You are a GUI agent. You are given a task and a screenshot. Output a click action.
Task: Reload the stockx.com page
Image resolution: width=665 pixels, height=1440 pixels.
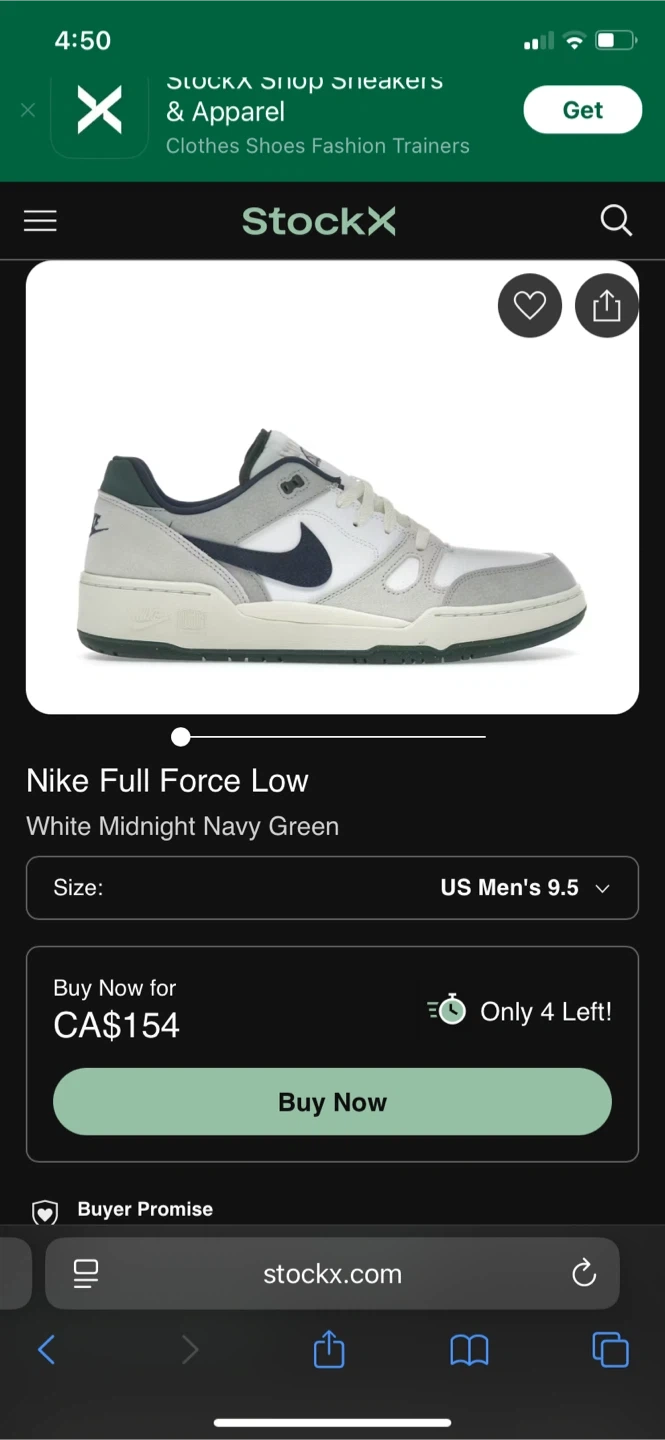point(584,1273)
